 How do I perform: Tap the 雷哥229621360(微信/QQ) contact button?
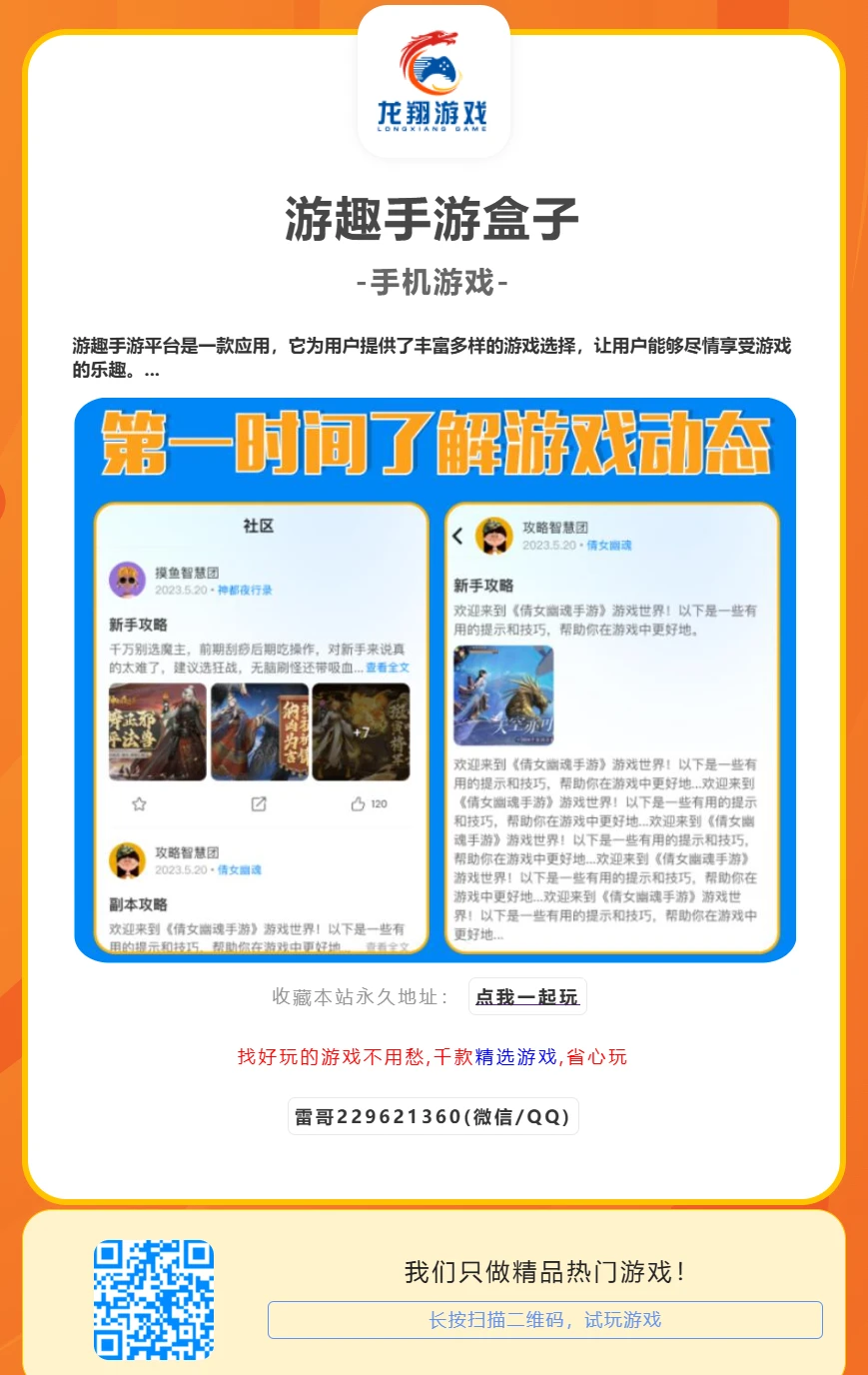click(433, 1116)
